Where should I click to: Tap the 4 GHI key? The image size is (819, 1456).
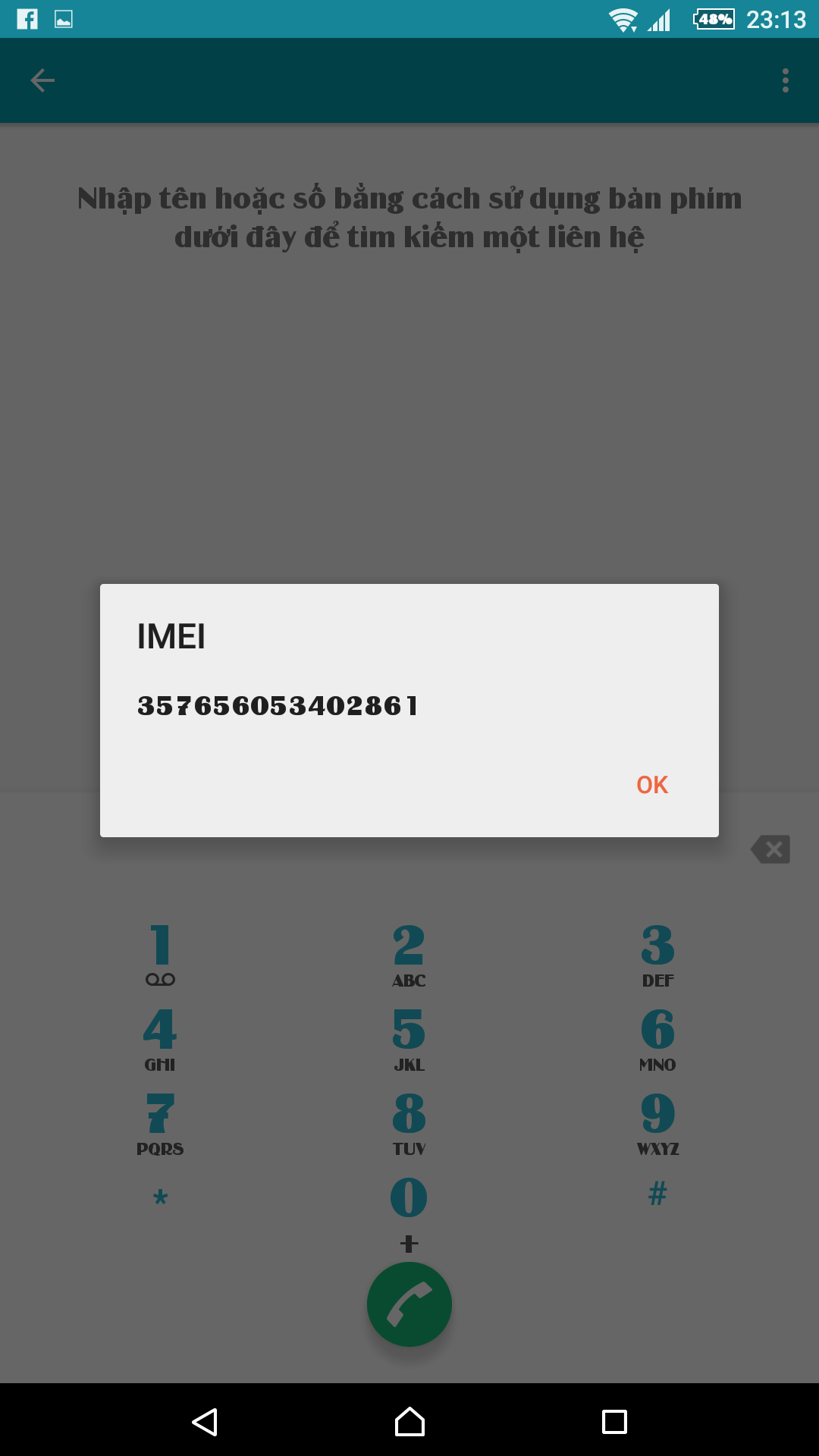coord(160,1039)
